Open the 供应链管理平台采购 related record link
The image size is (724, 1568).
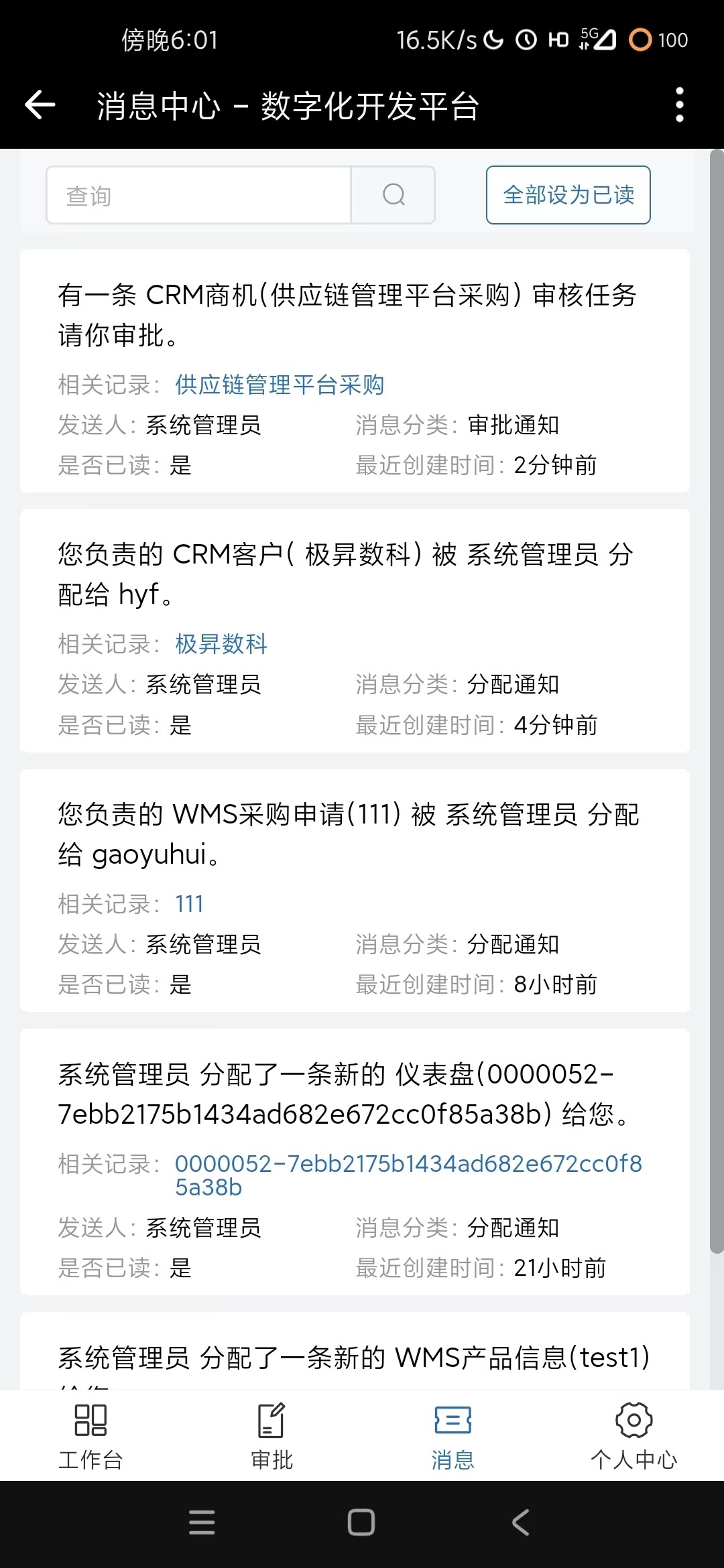point(279,385)
